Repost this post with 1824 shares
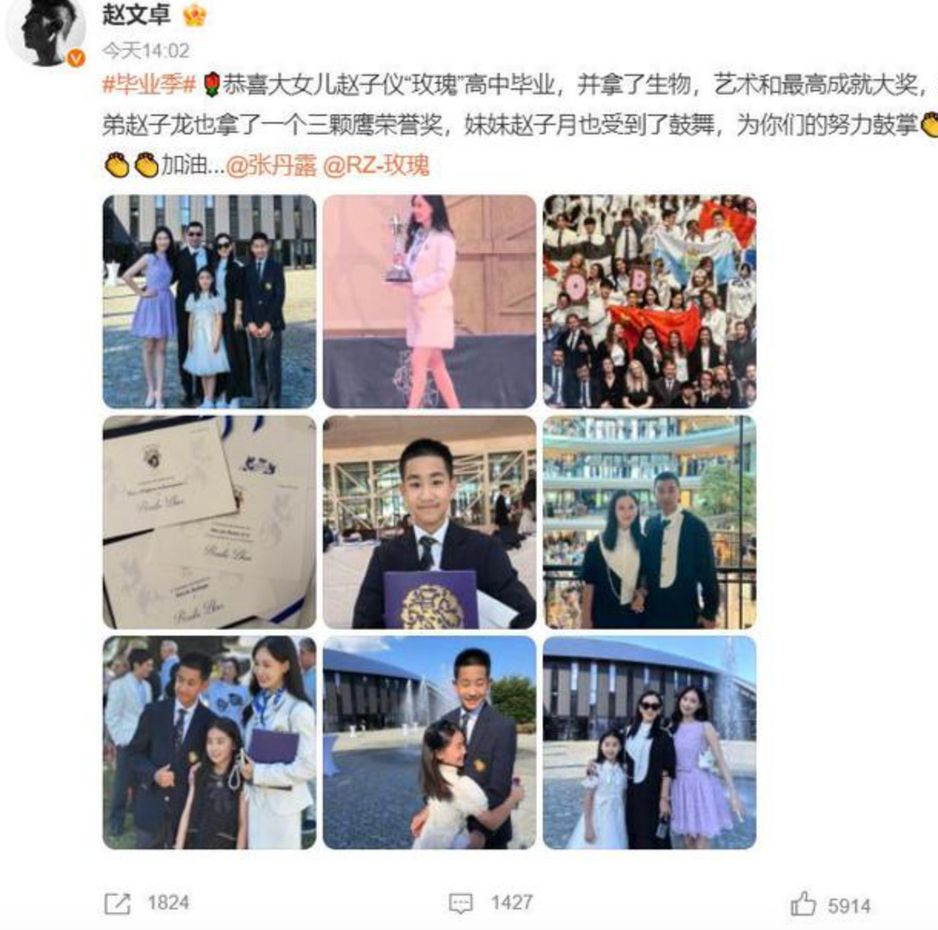938x930 pixels. [146, 904]
